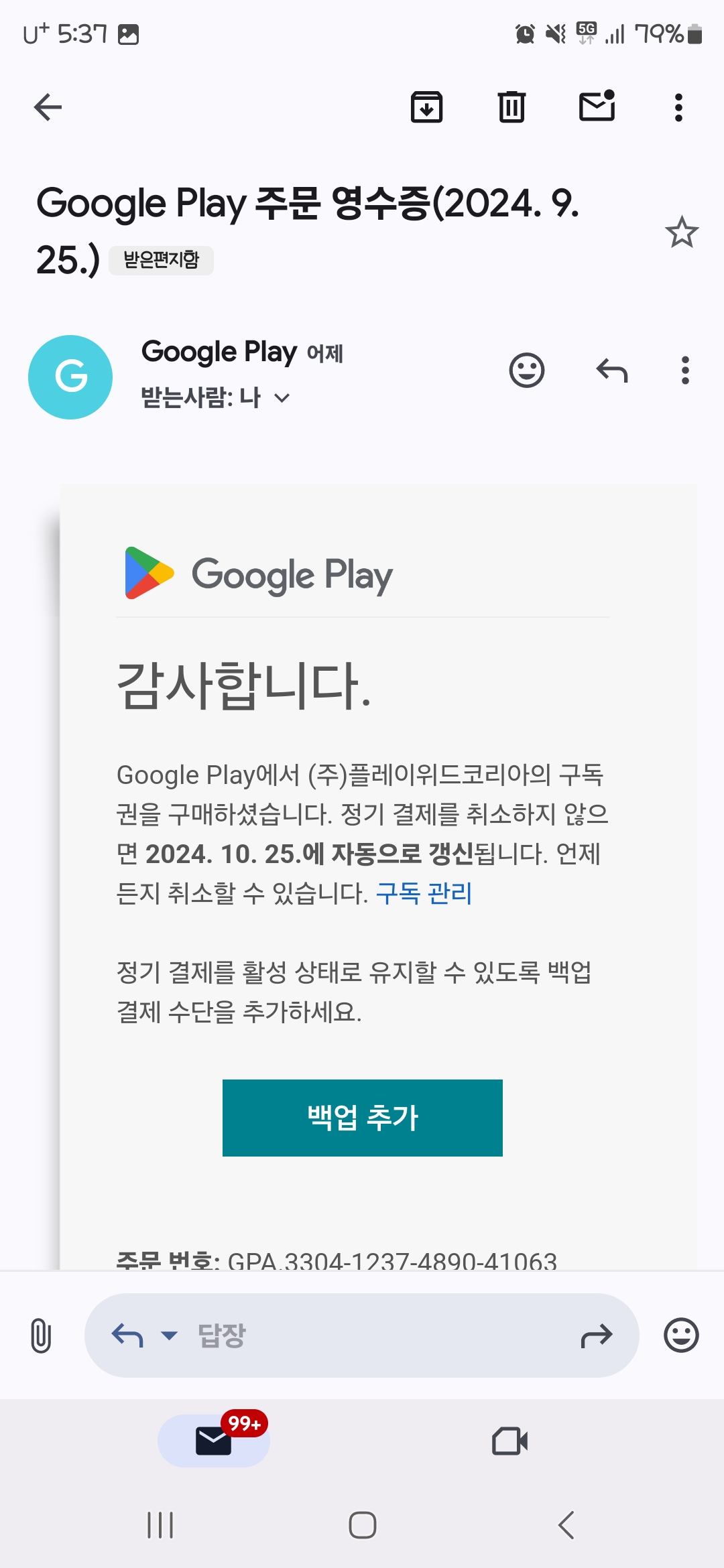Open the 구독 관리 link

(x=424, y=893)
